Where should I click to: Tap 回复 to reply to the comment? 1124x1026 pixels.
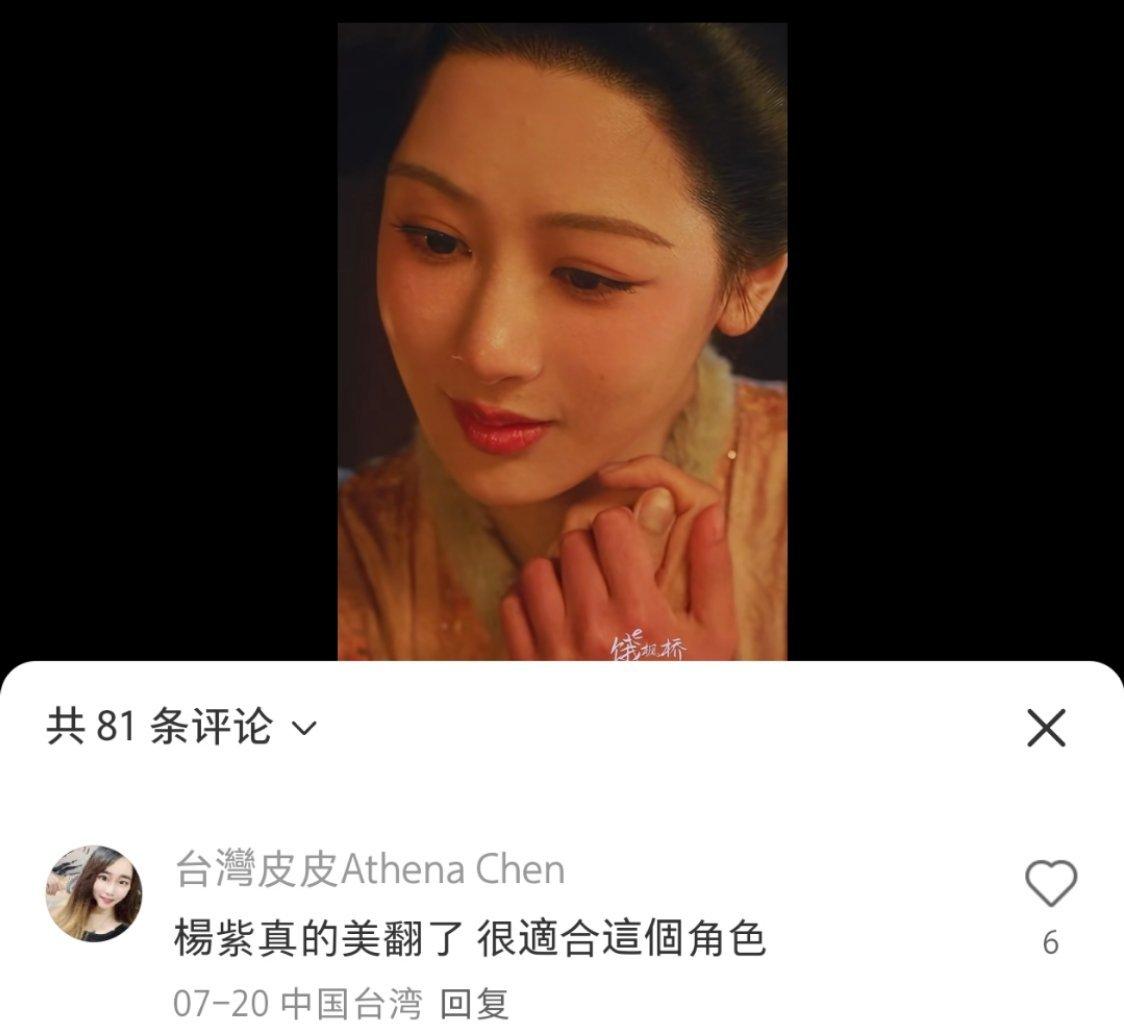coord(475,1002)
